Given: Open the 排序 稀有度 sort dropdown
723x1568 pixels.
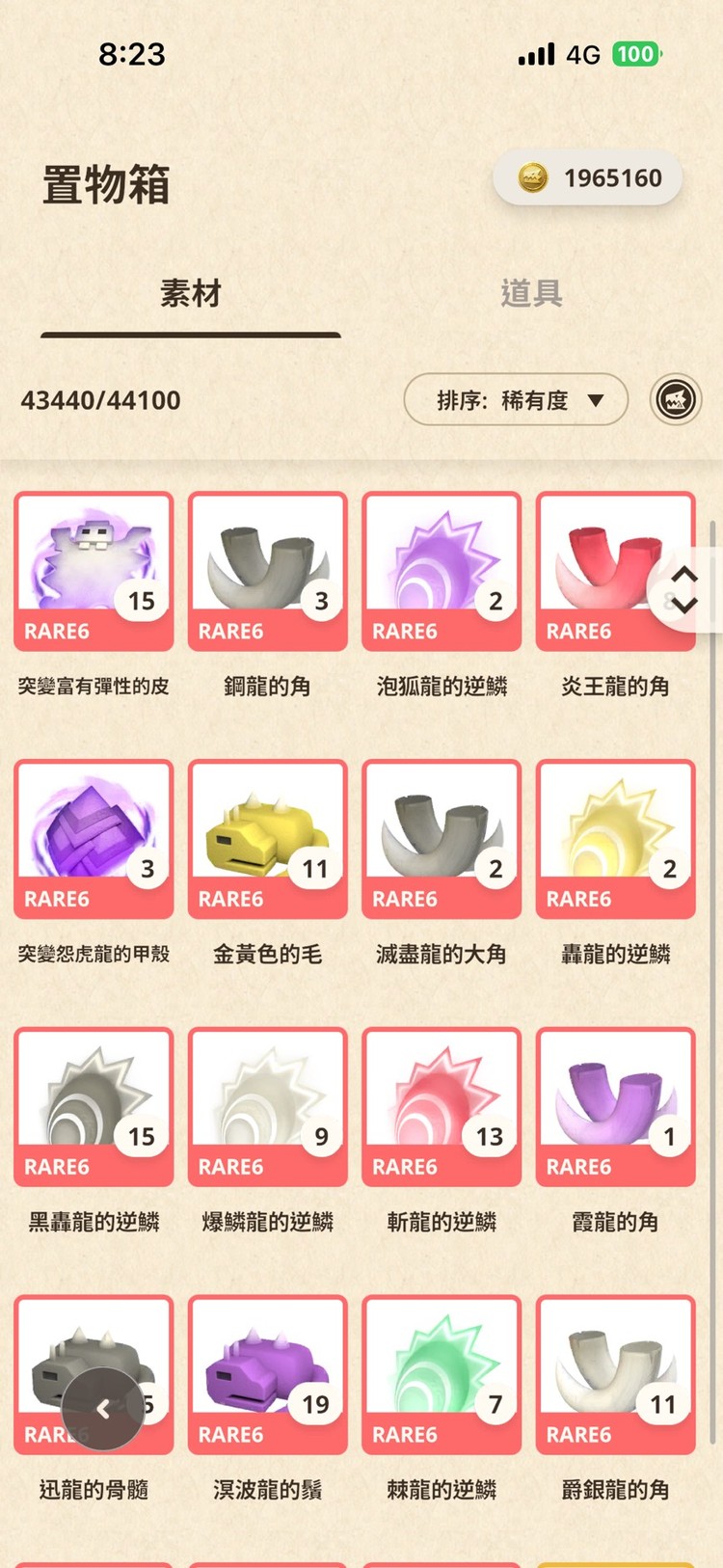Looking at the screenshot, I should point(516,399).
